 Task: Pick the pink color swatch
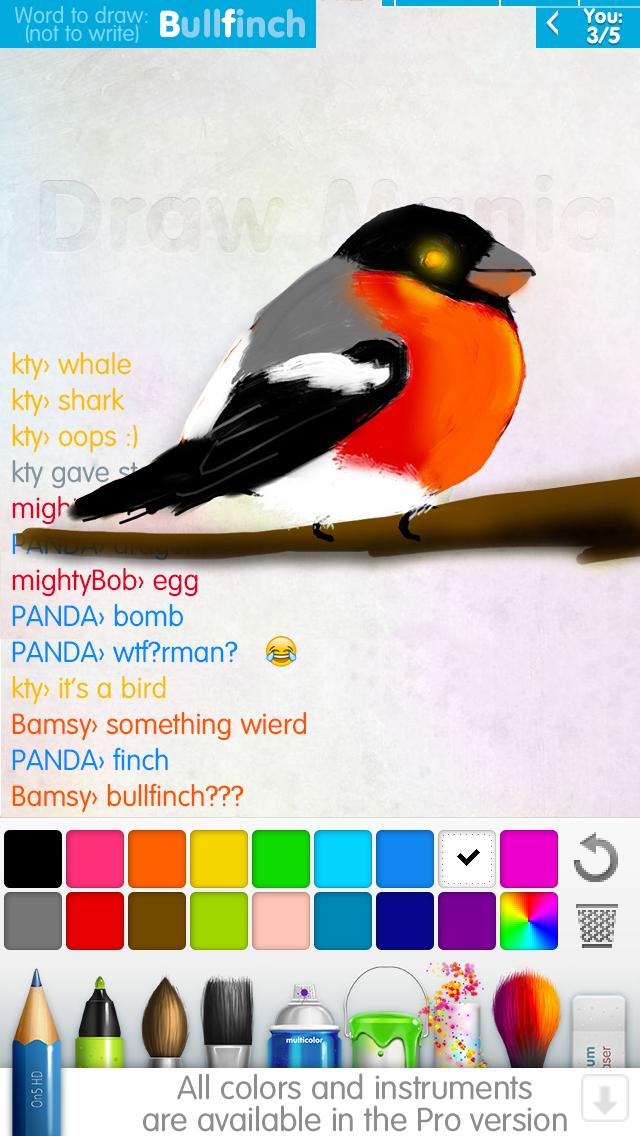pos(95,859)
